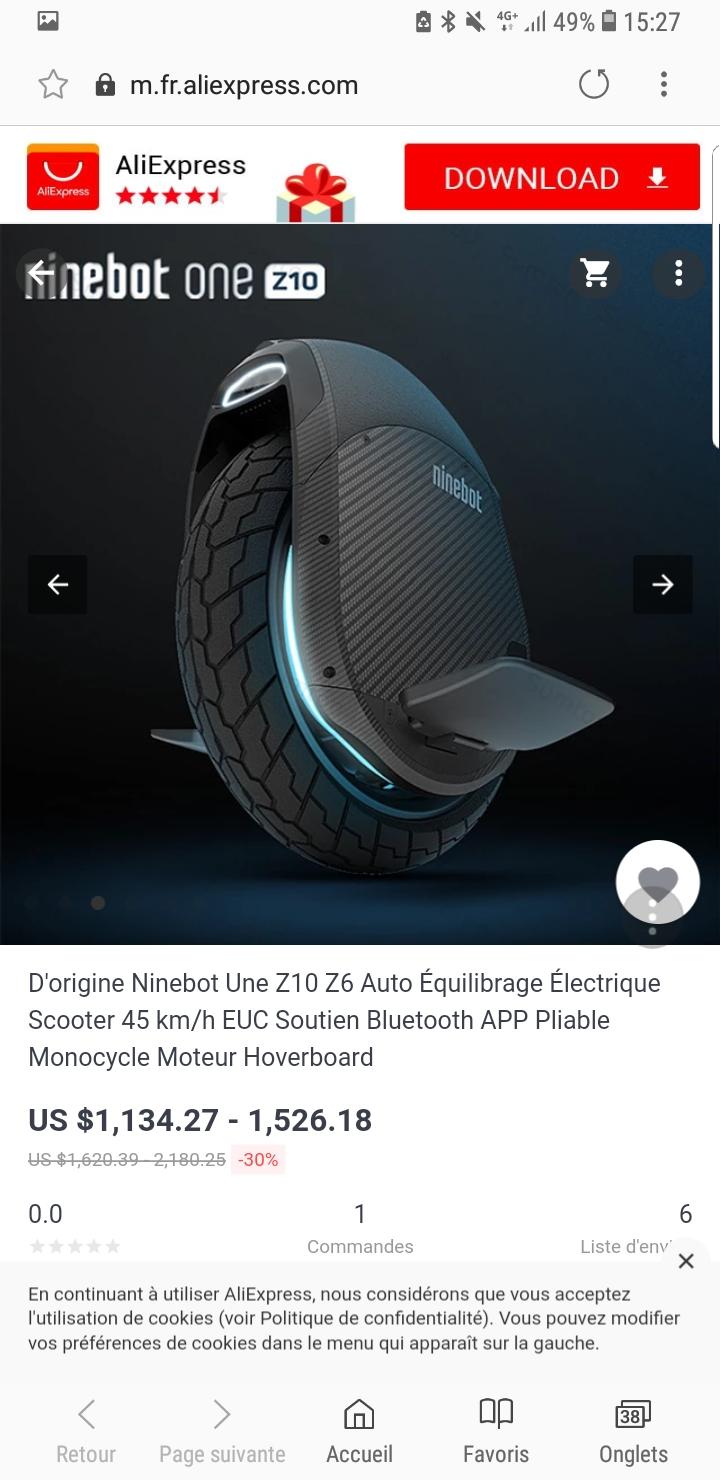Show the next product image
This screenshot has width=720, height=1480.
pos(663,585)
